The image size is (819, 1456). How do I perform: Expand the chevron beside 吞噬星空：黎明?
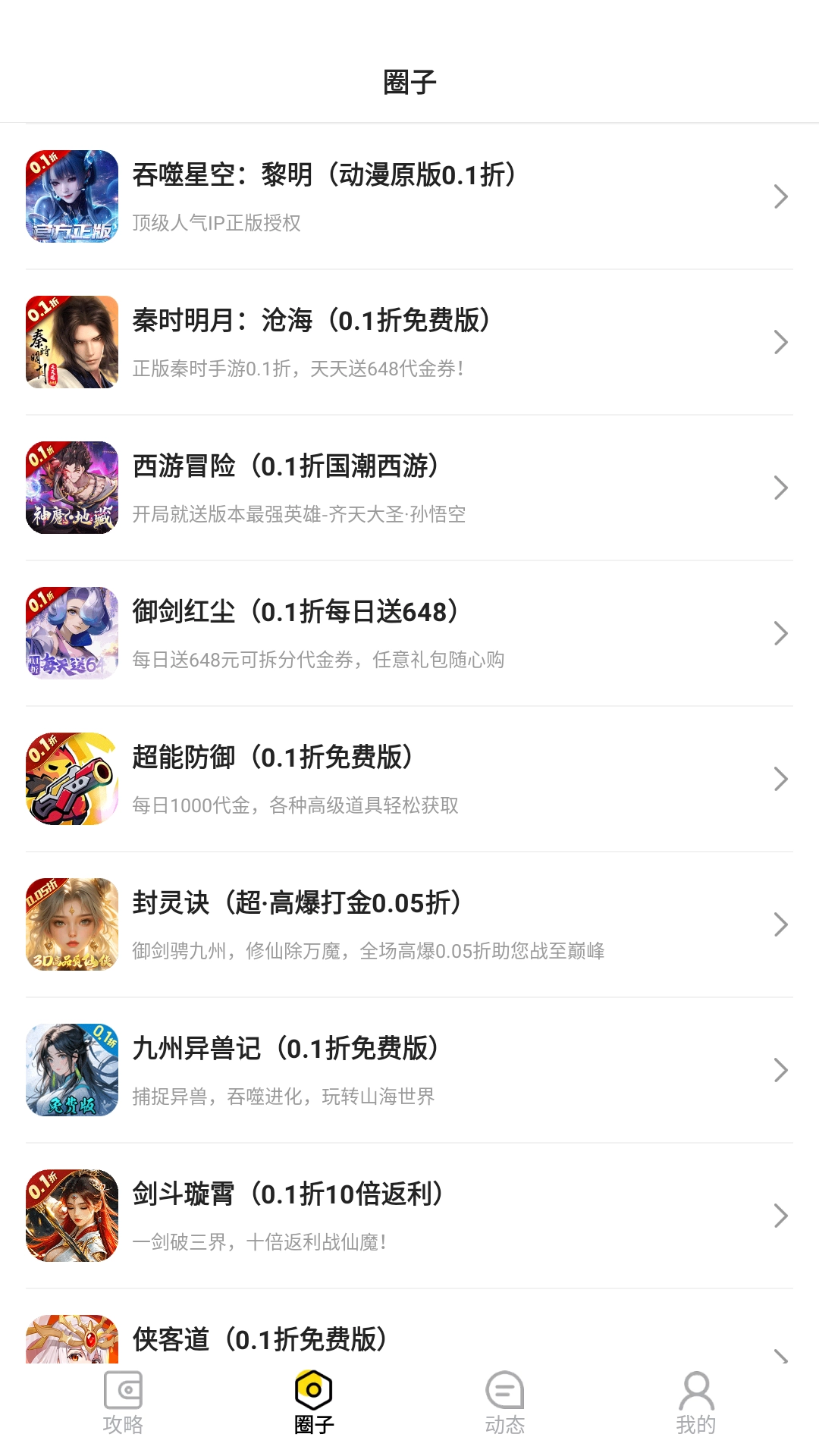pyautogui.click(x=780, y=196)
